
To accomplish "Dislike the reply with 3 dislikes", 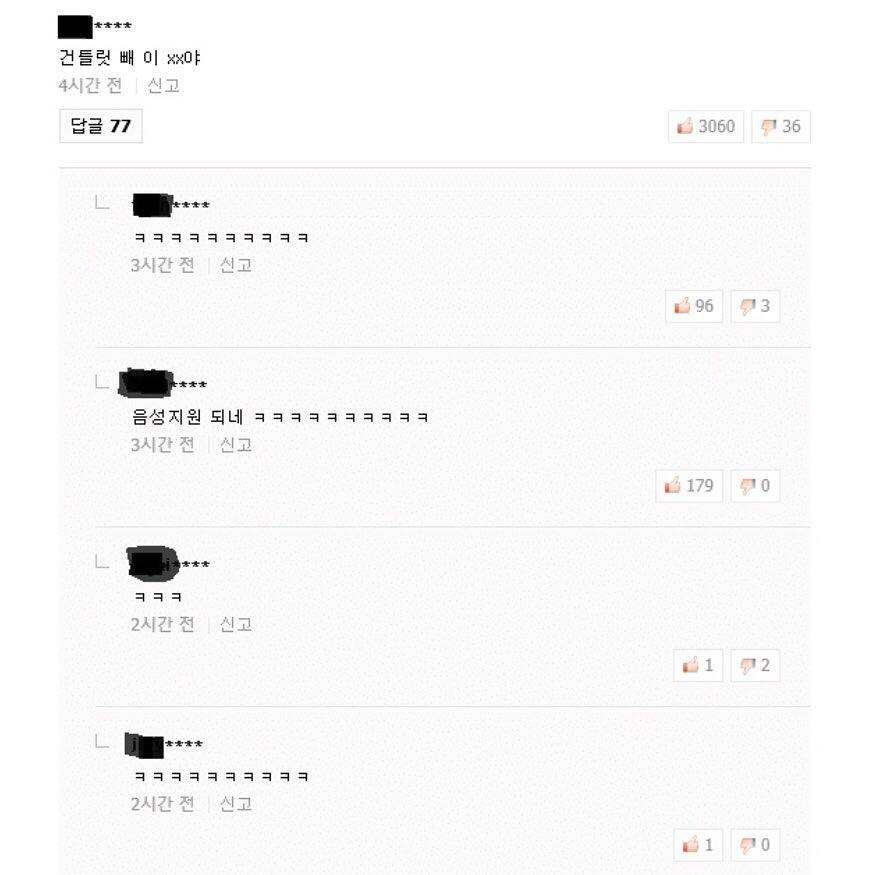I will (x=755, y=306).
